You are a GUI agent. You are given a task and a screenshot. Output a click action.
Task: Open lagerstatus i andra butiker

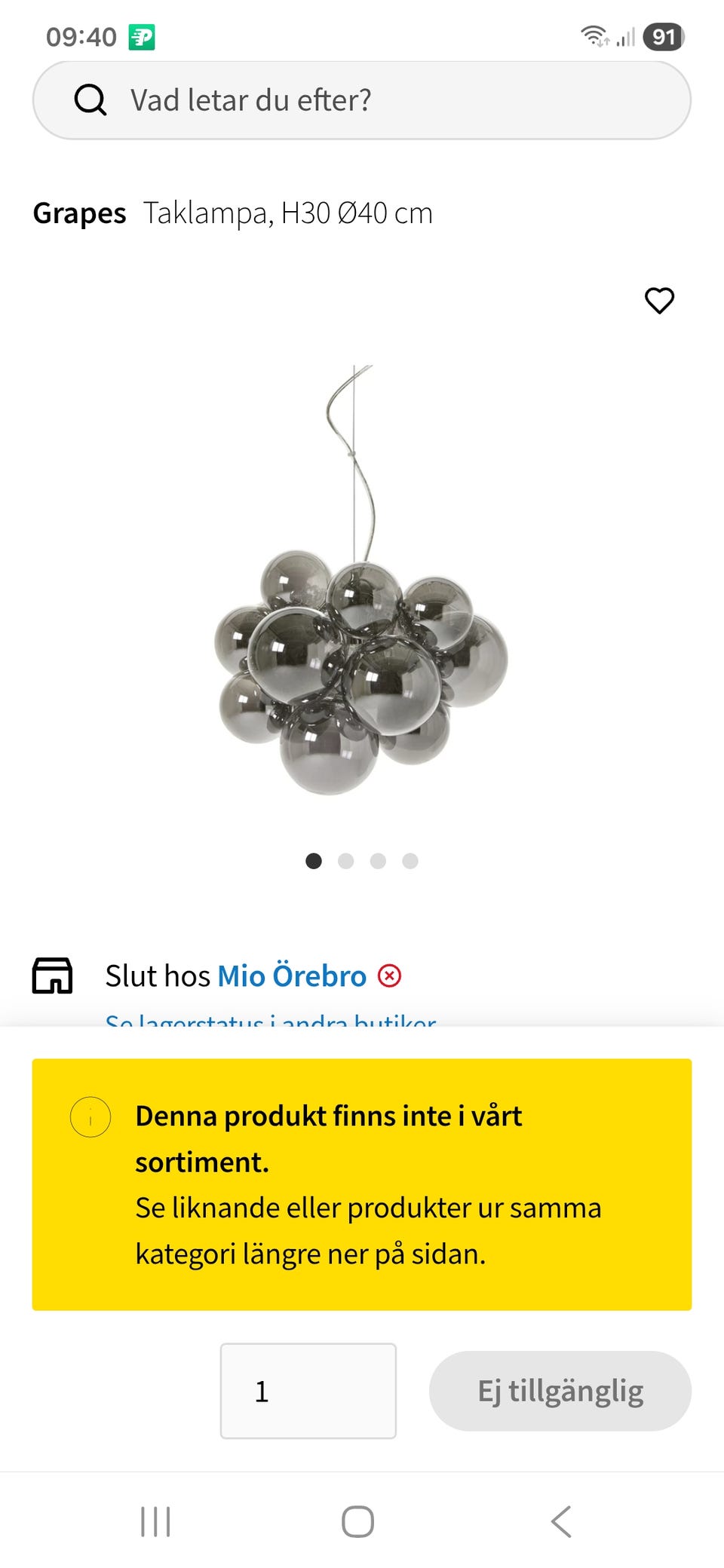[270, 1019]
